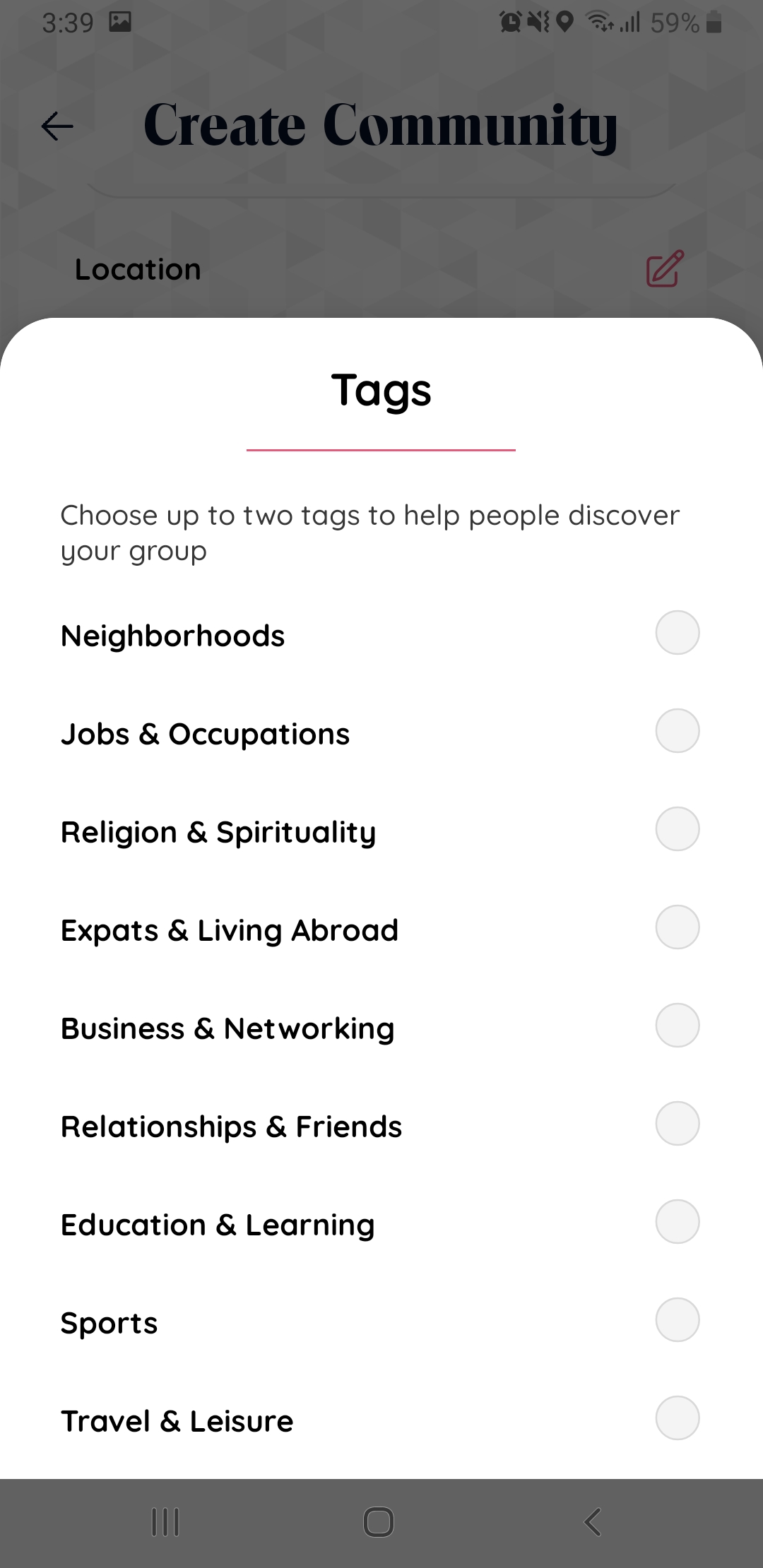The image size is (763, 1568).
Task: Open the recent apps view
Action: pos(166,1522)
